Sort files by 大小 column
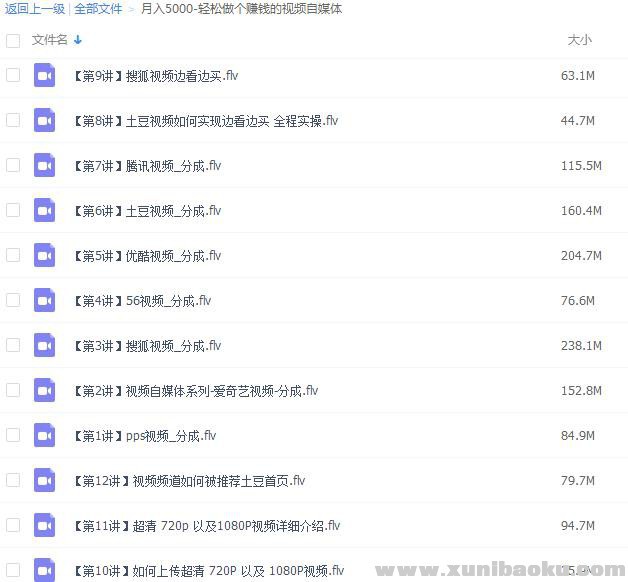 (x=579, y=40)
